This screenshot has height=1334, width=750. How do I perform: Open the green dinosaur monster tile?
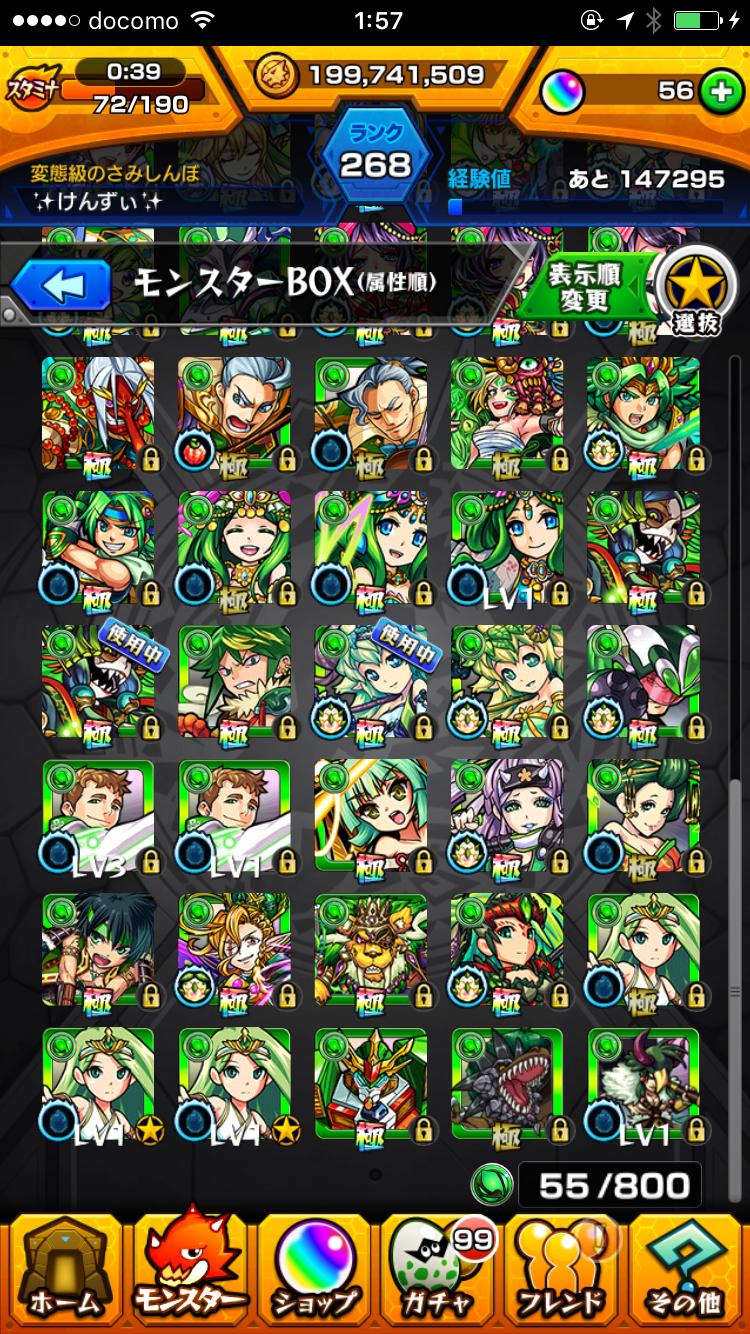(x=507, y=1084)
